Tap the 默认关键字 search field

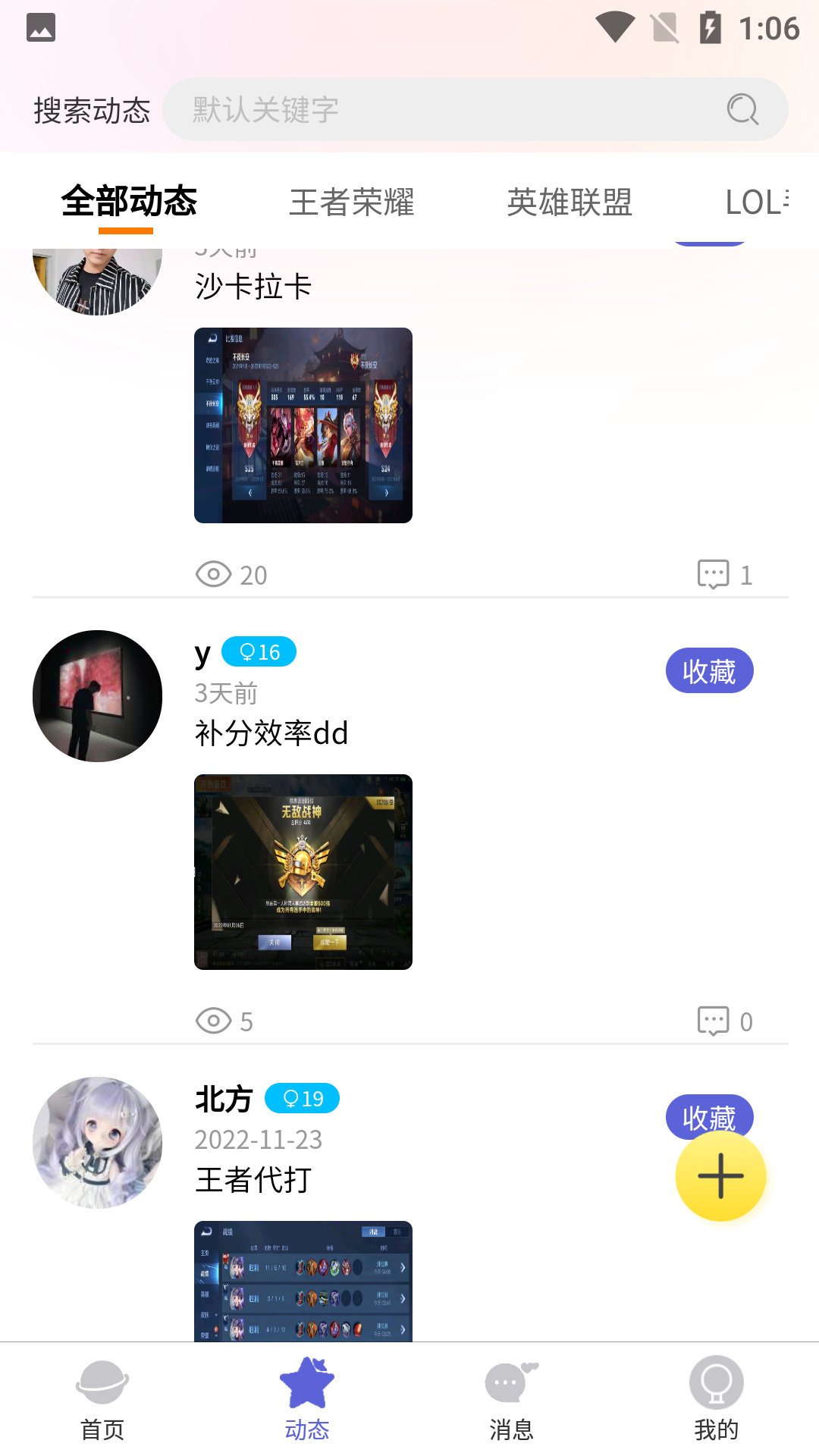[x=440, y=110]
